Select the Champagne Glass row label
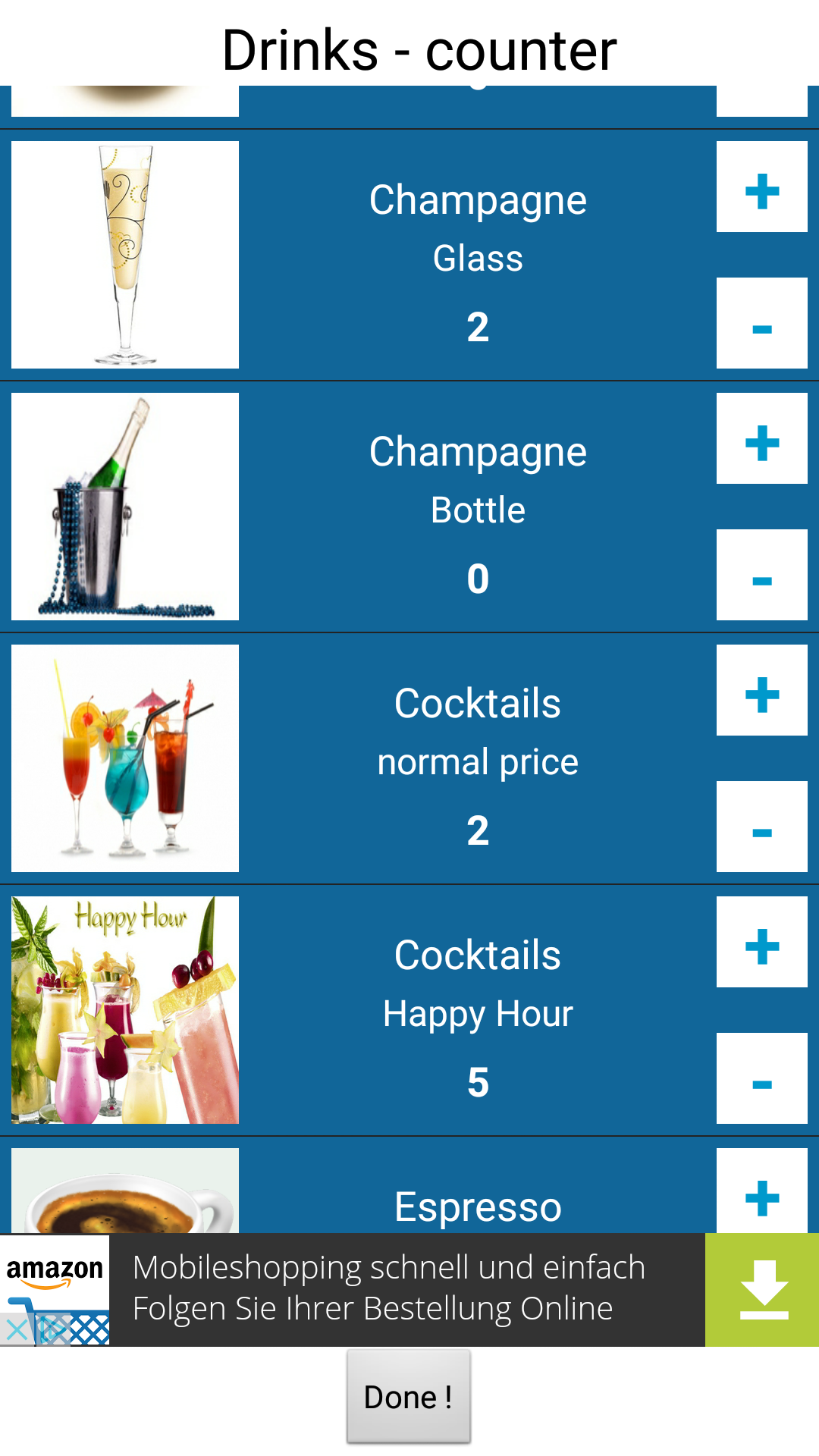 click(x=478, y=199)
